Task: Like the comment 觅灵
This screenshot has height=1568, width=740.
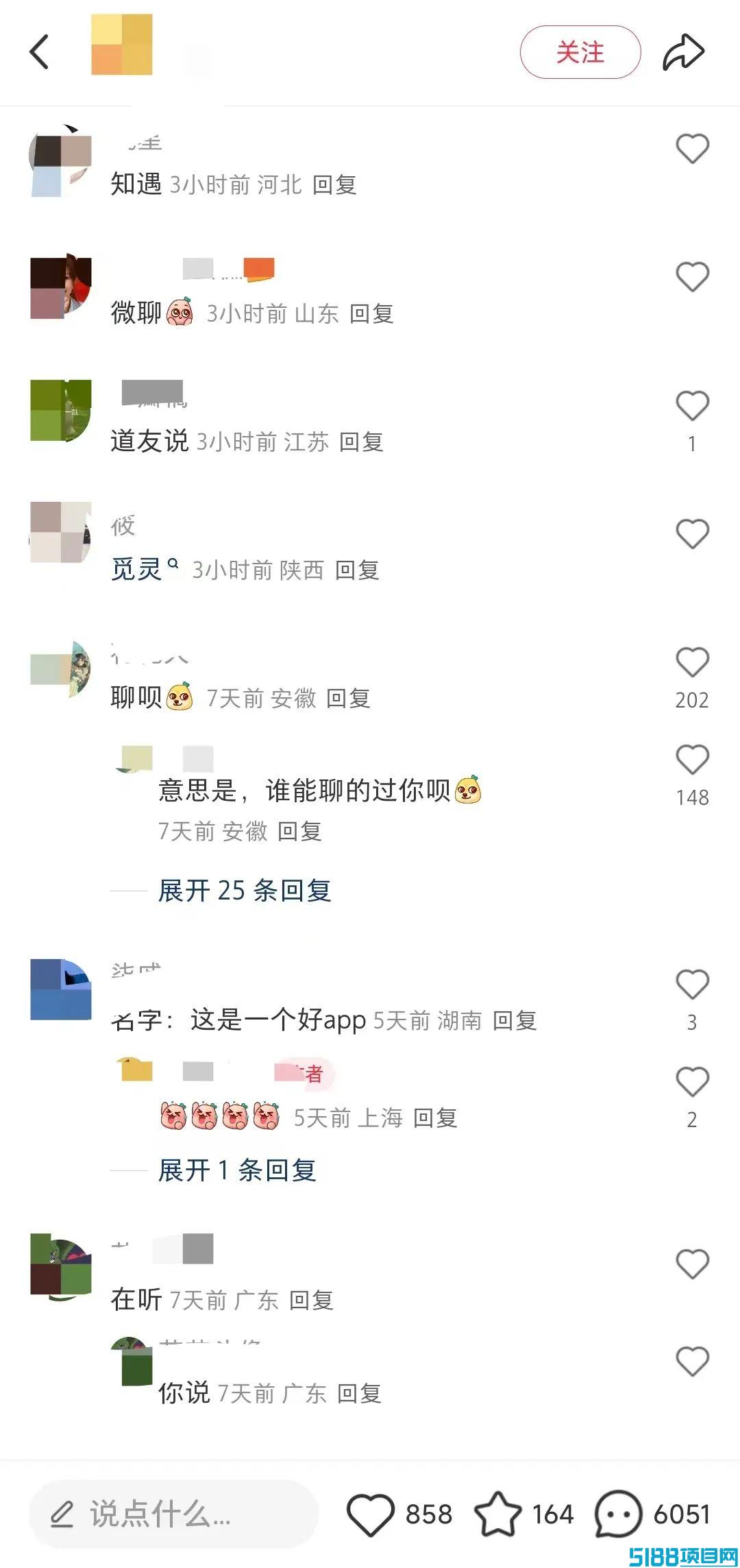Action: pyautogui.click(x=692, y=534)
